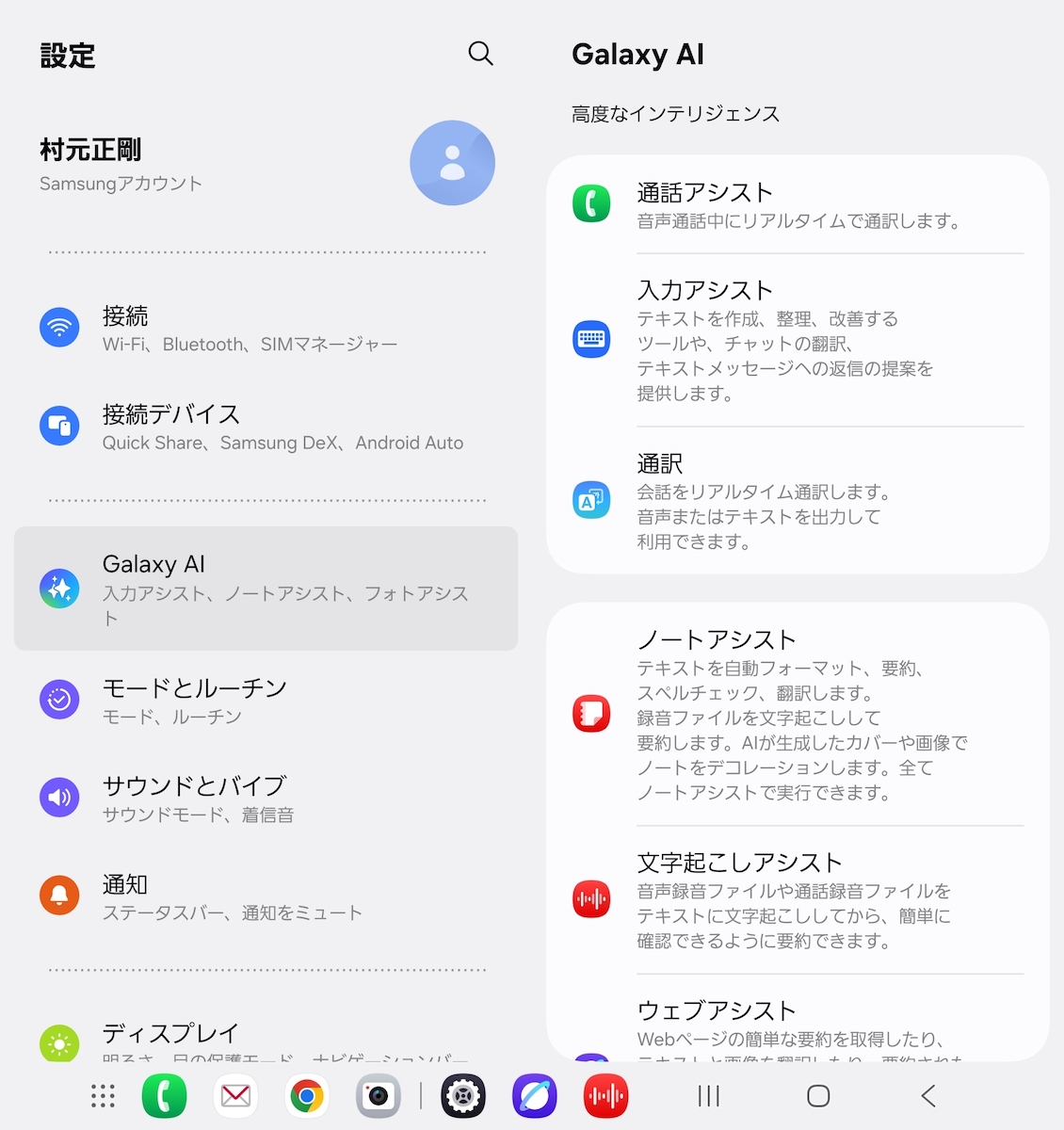This screenshot has height=1130, width=1064.
Task: Open 文字起こしアシスト option
Action: [798, 900]
